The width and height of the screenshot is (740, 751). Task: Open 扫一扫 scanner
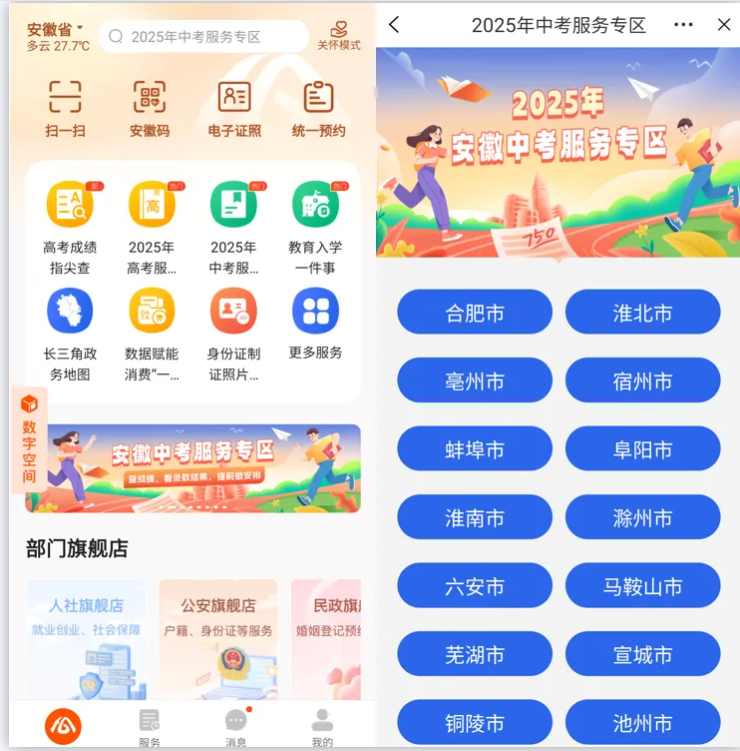pyautogui.click(x=65, y=108)
